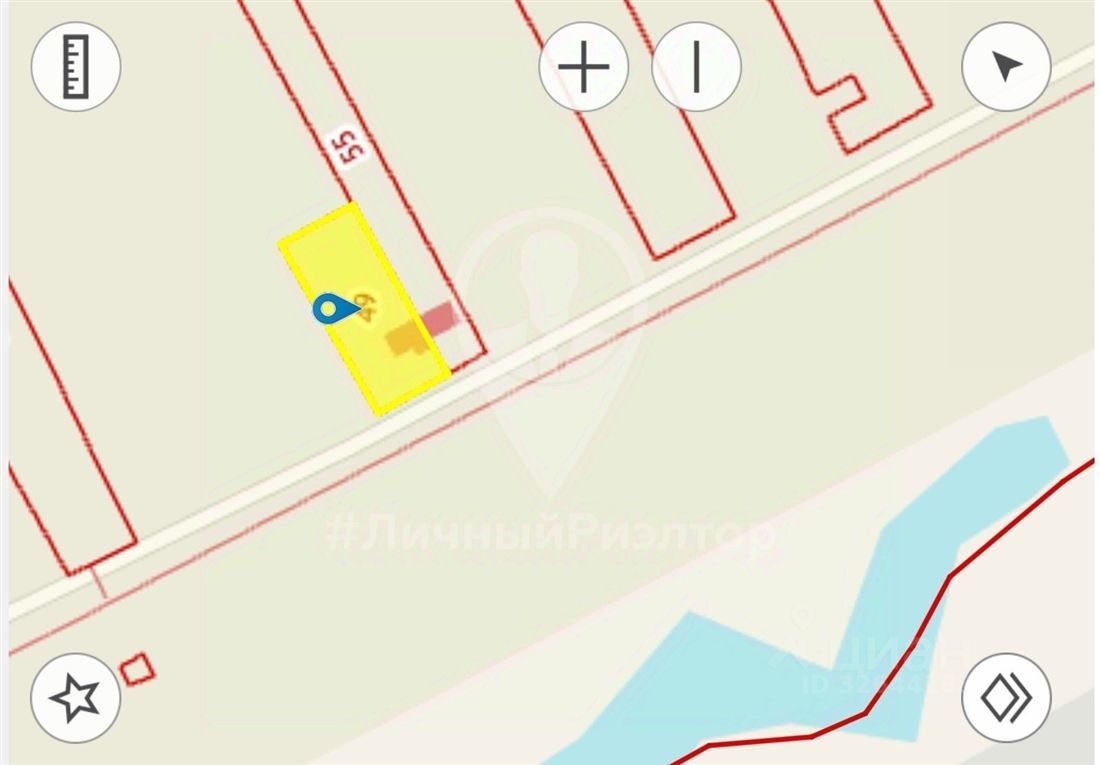Open the map layers button
The width and height of the screenshot is (1100, 765).
1006,697
